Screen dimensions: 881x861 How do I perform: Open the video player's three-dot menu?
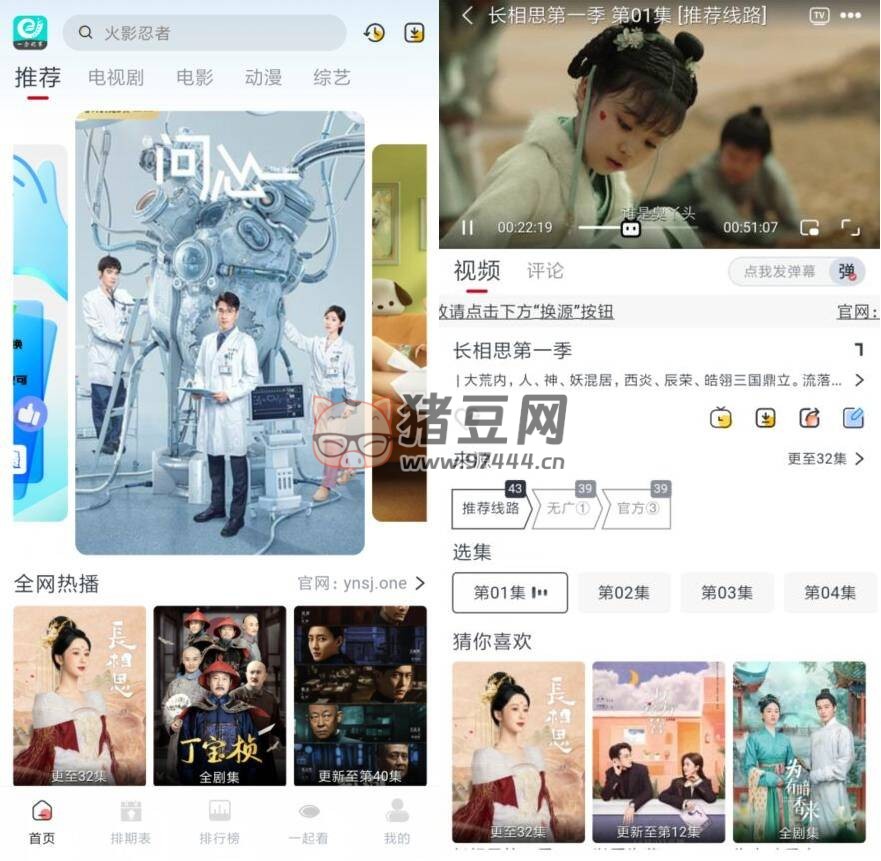850,15
